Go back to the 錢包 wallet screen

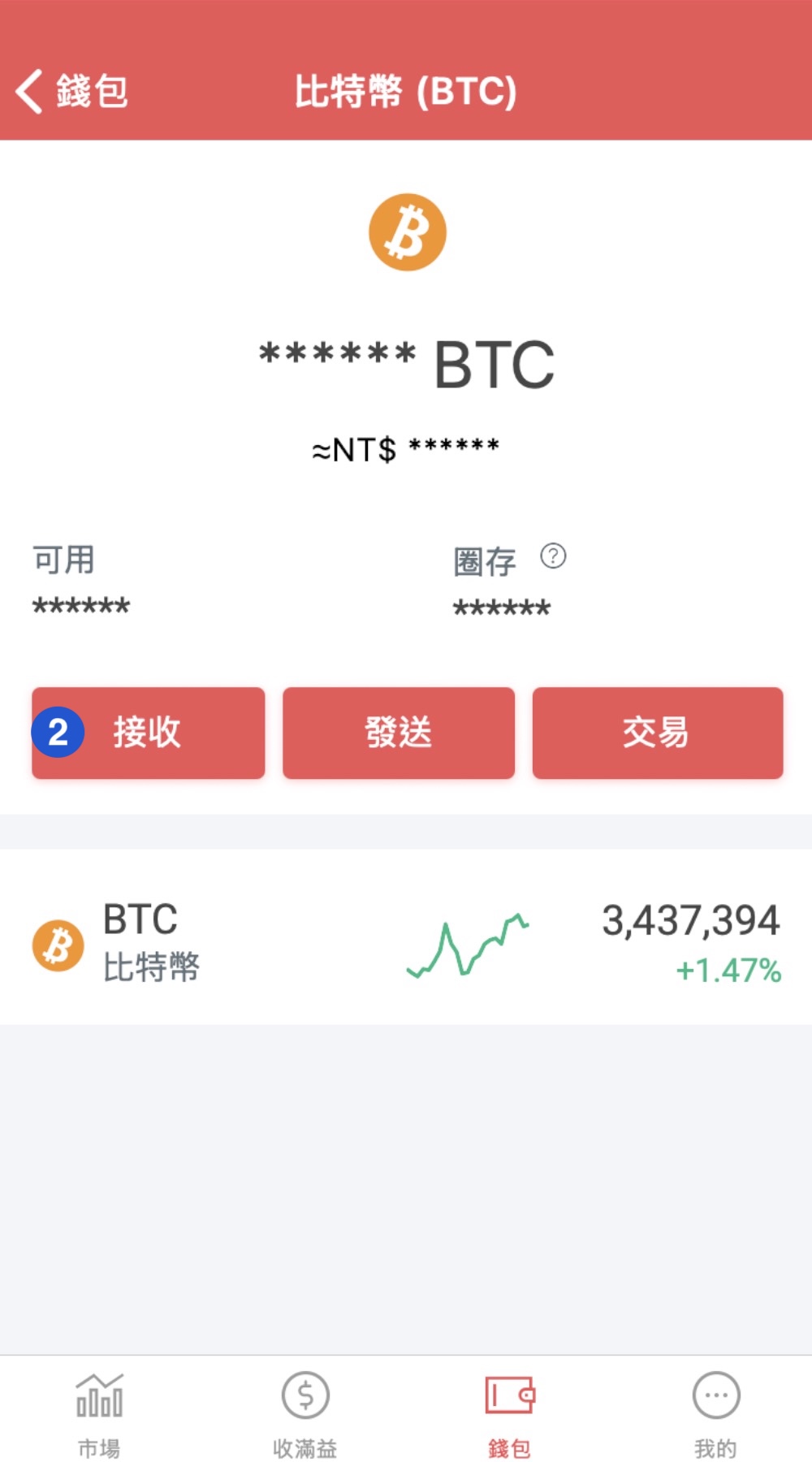(71, 91)
